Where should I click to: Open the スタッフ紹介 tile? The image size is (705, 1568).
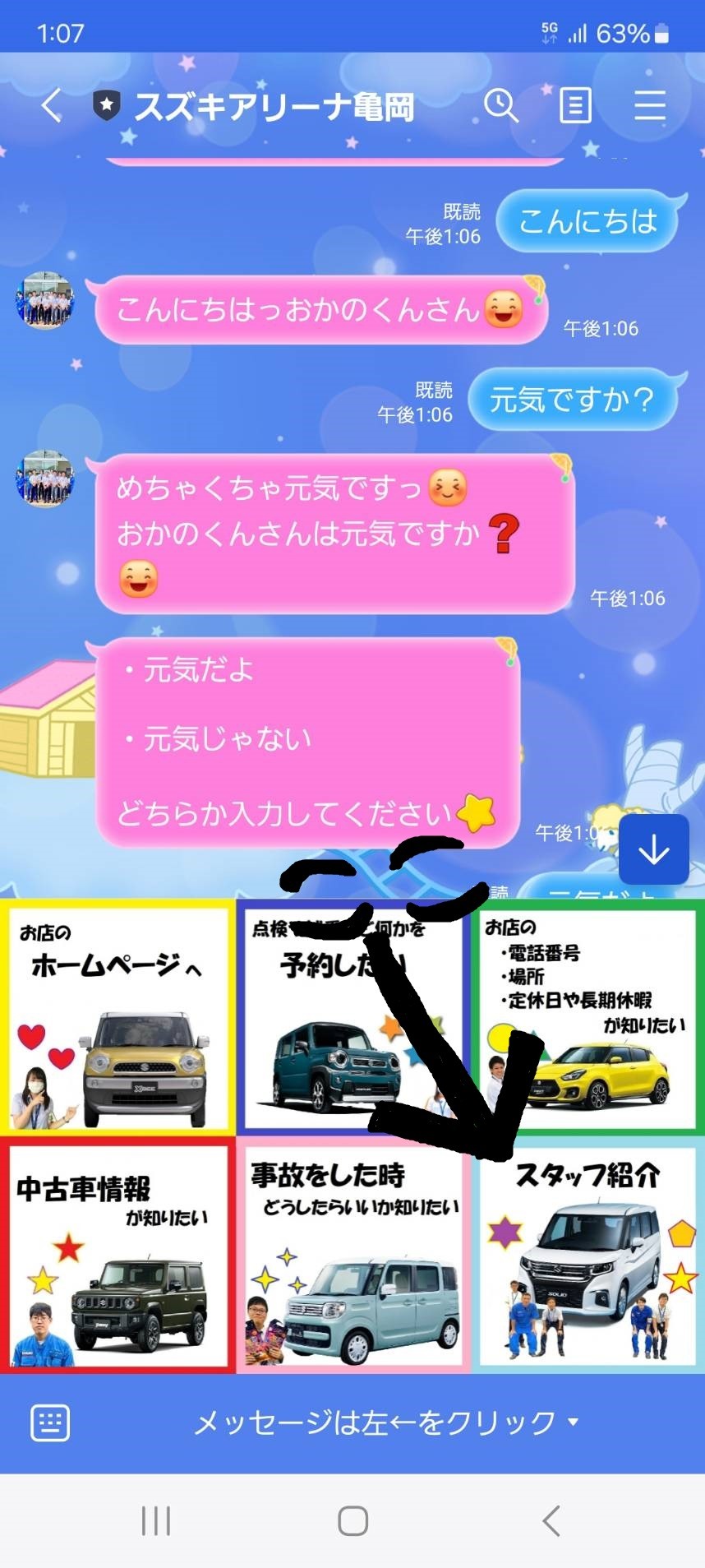pos(588,1255)
